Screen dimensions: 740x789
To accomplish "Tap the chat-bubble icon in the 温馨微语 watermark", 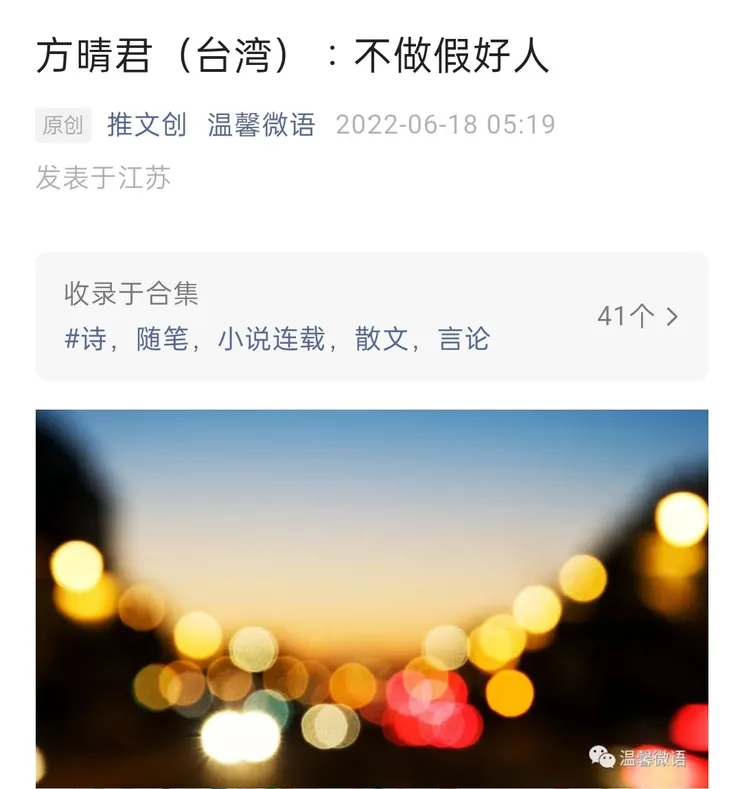I will coord(601,757).
